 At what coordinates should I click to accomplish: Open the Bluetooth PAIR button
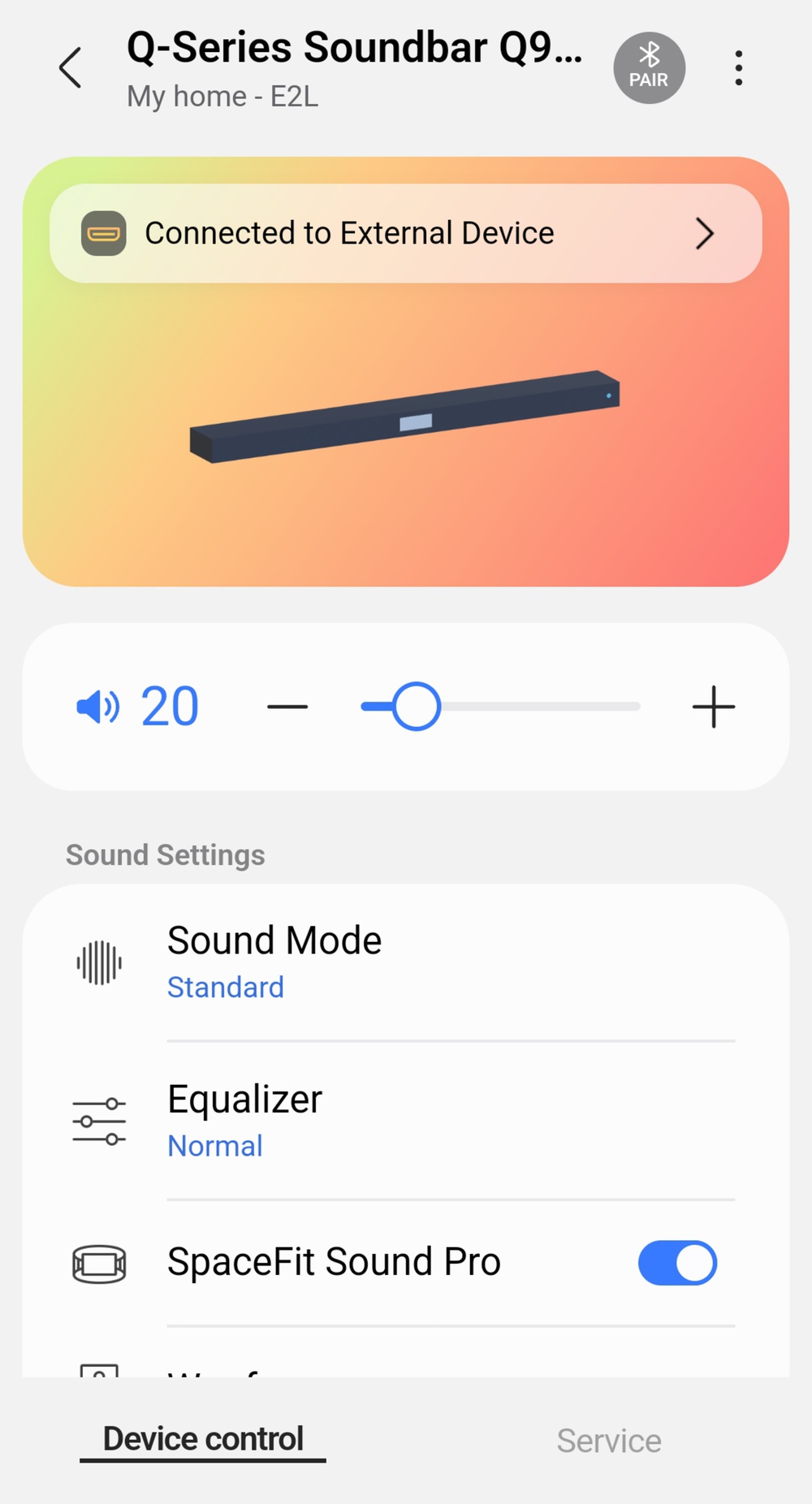[x=649, y=67]
